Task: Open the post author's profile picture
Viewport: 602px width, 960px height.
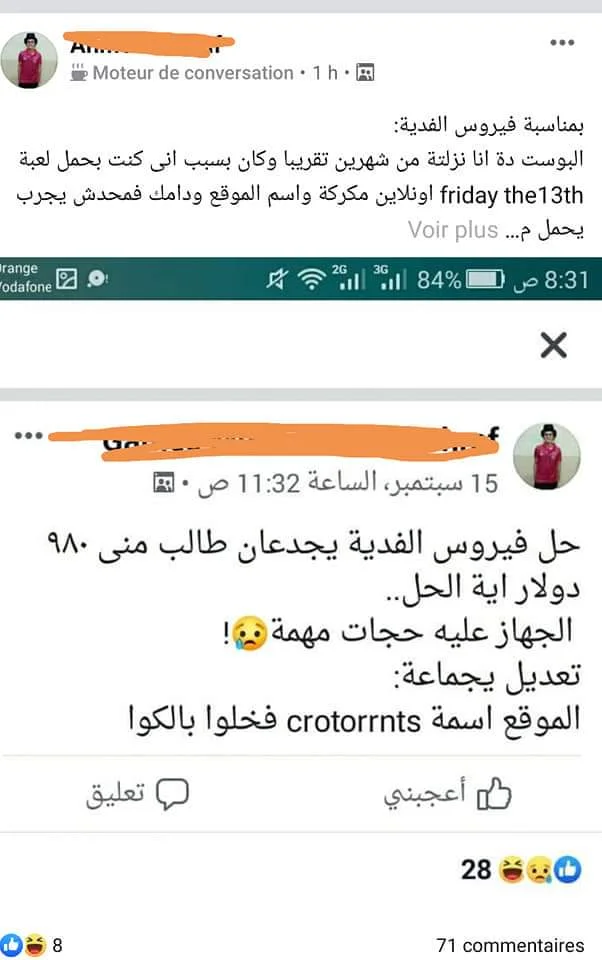Action: point(43,60)
